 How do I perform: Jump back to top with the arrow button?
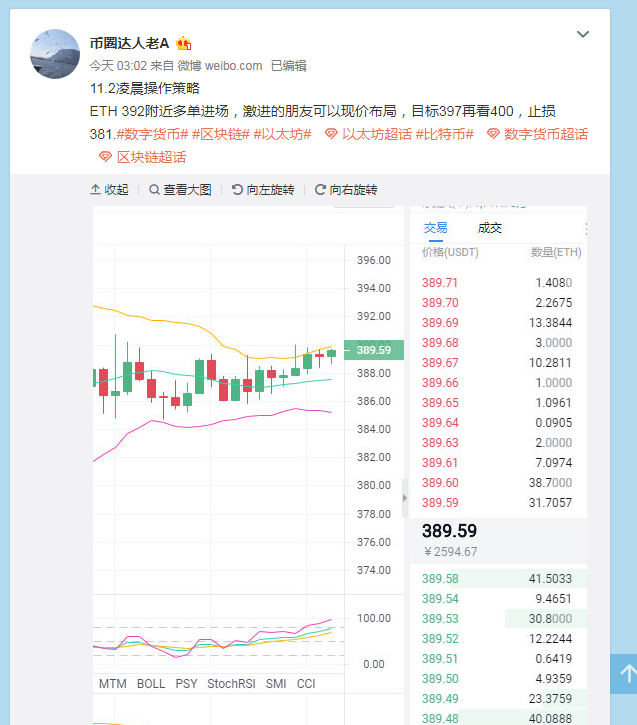coord(625,673)
